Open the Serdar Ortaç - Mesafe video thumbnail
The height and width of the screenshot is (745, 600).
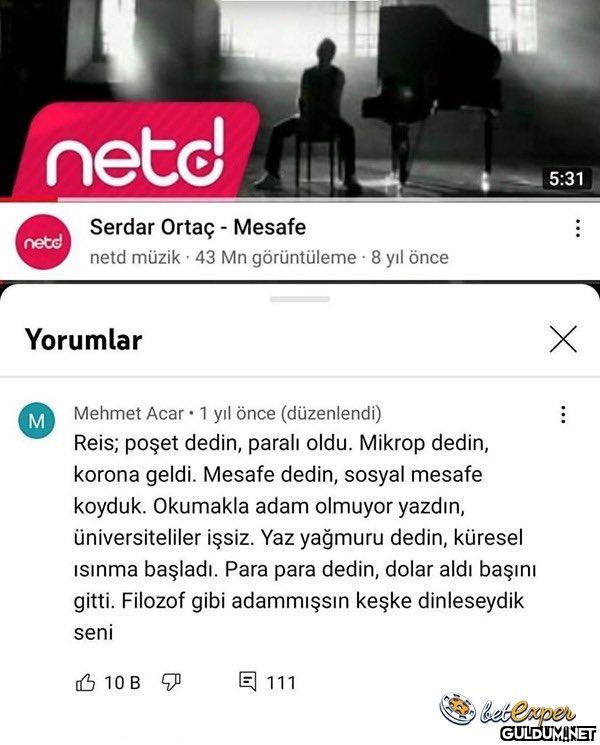(x=300, y=98)
